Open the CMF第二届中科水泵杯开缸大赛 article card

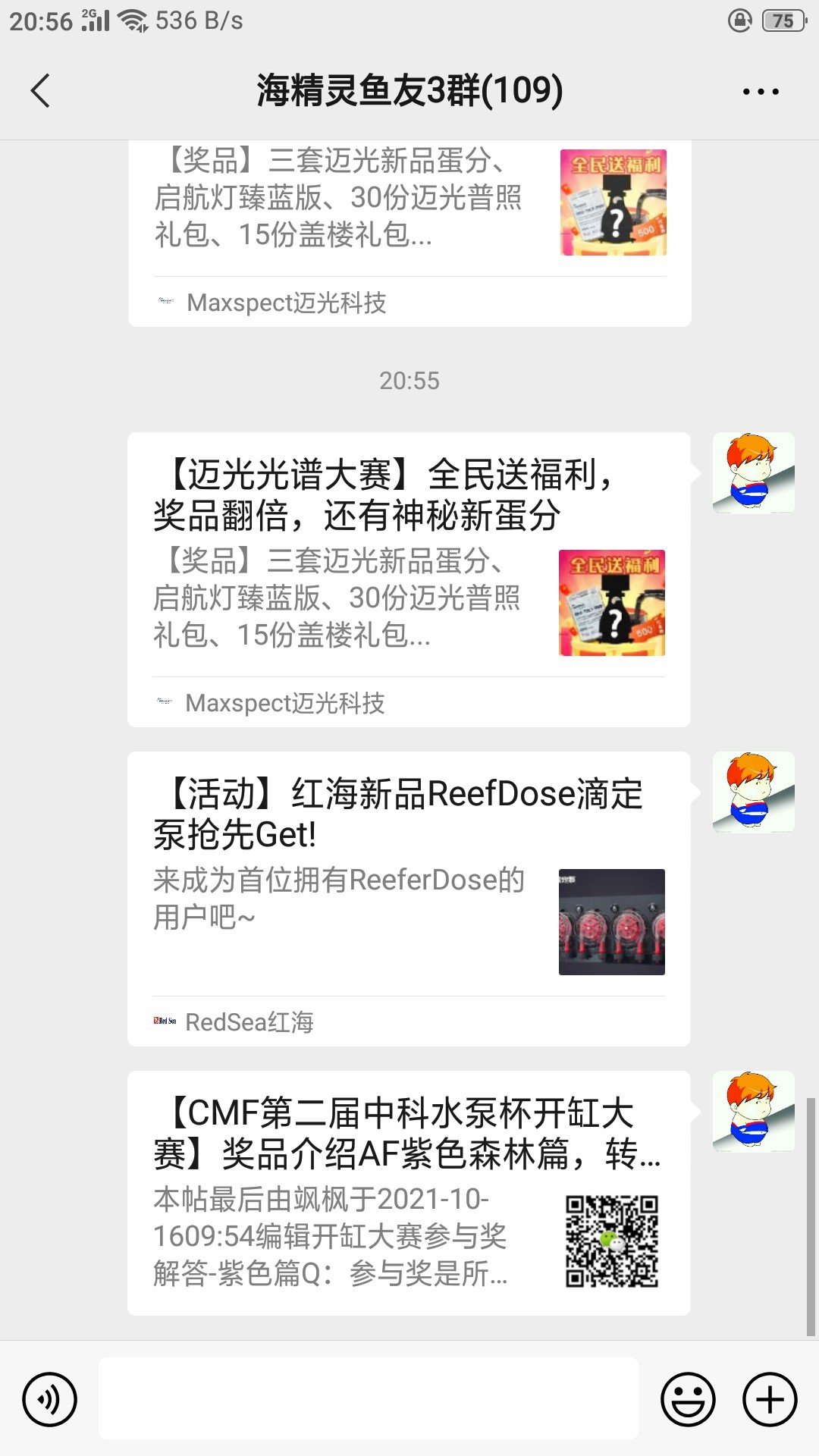pos(408,1193)
